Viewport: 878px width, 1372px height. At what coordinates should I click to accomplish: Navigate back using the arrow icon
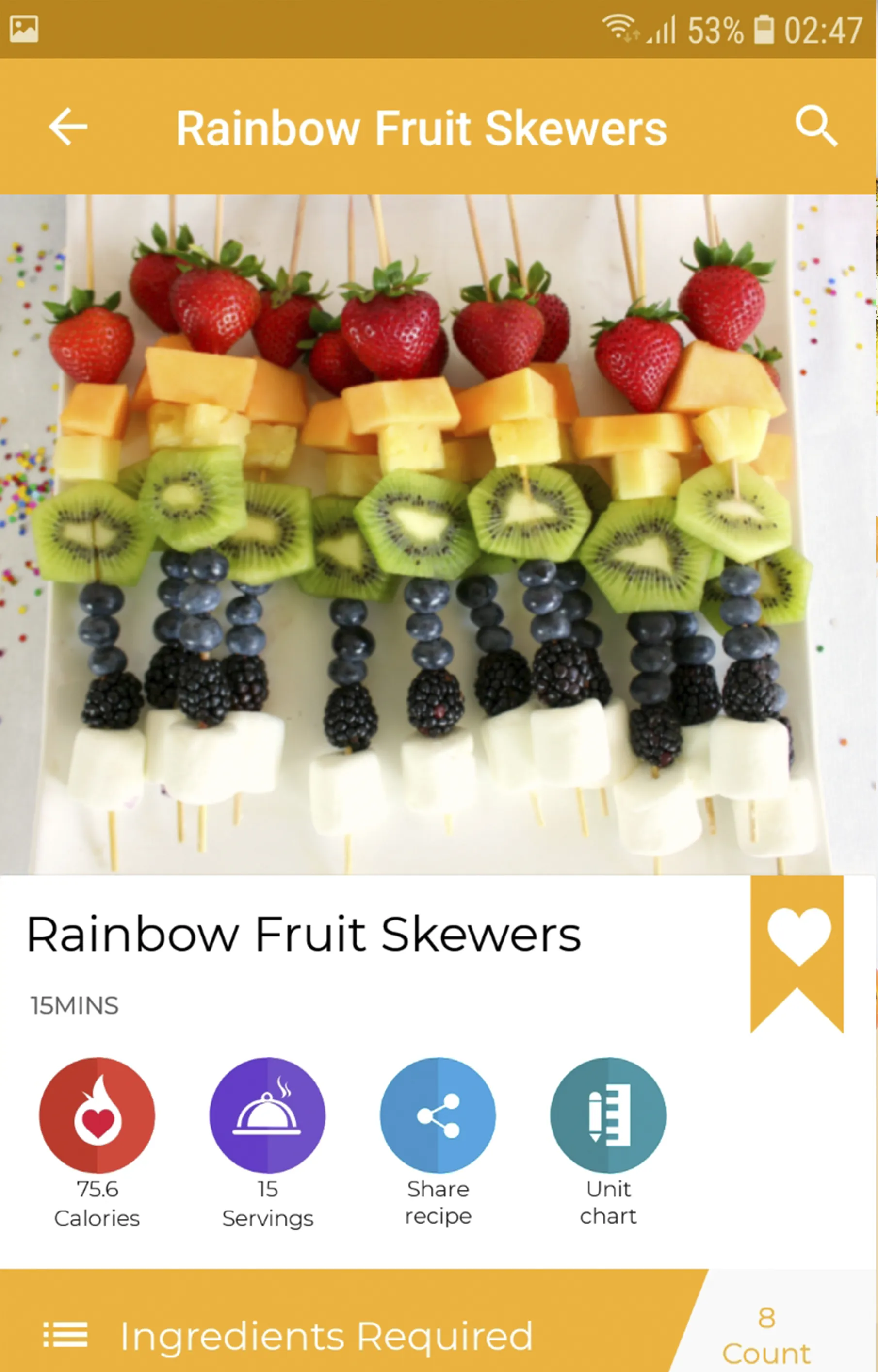[68, 127]
